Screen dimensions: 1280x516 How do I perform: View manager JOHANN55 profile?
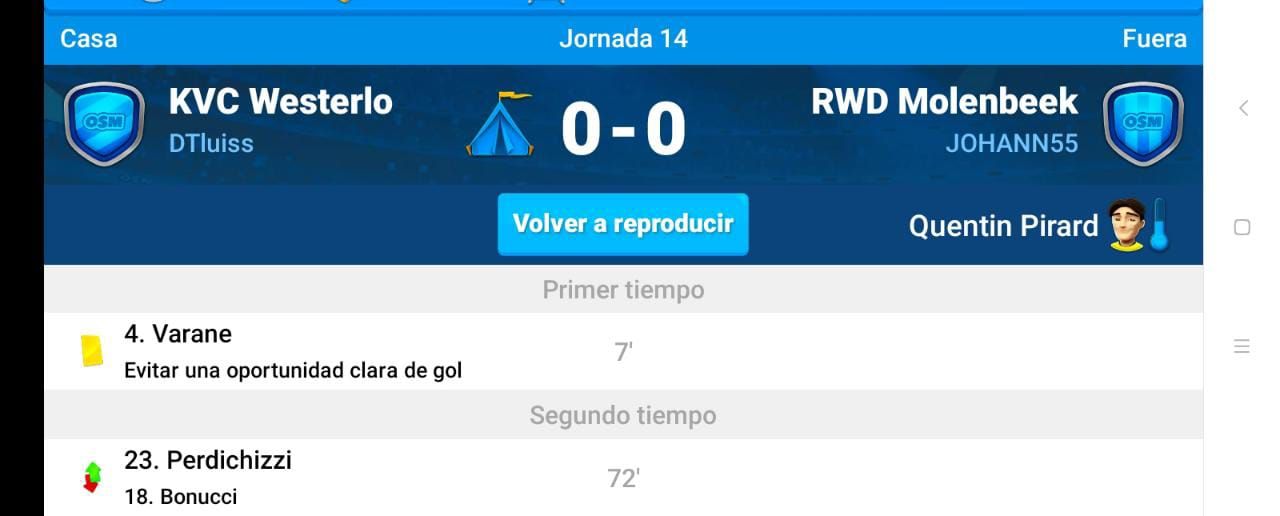tap(1011, 144)
